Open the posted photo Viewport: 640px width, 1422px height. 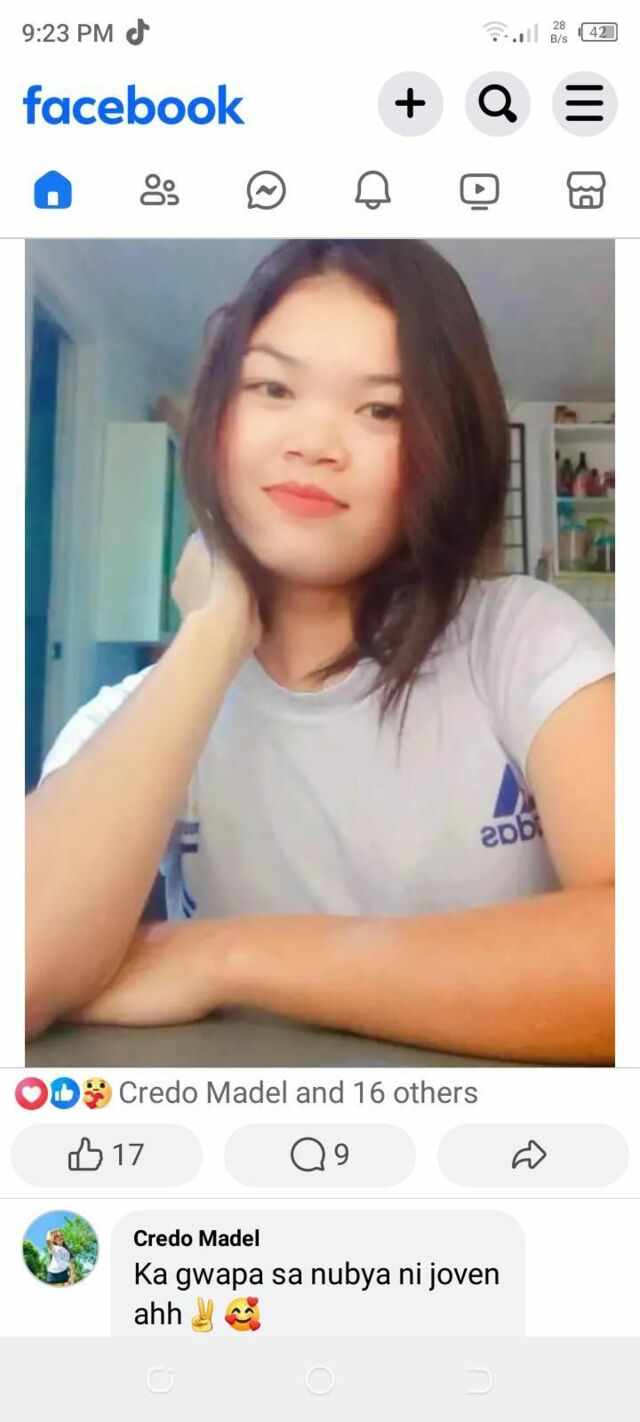pyautogui.click(x=320, y=652)
